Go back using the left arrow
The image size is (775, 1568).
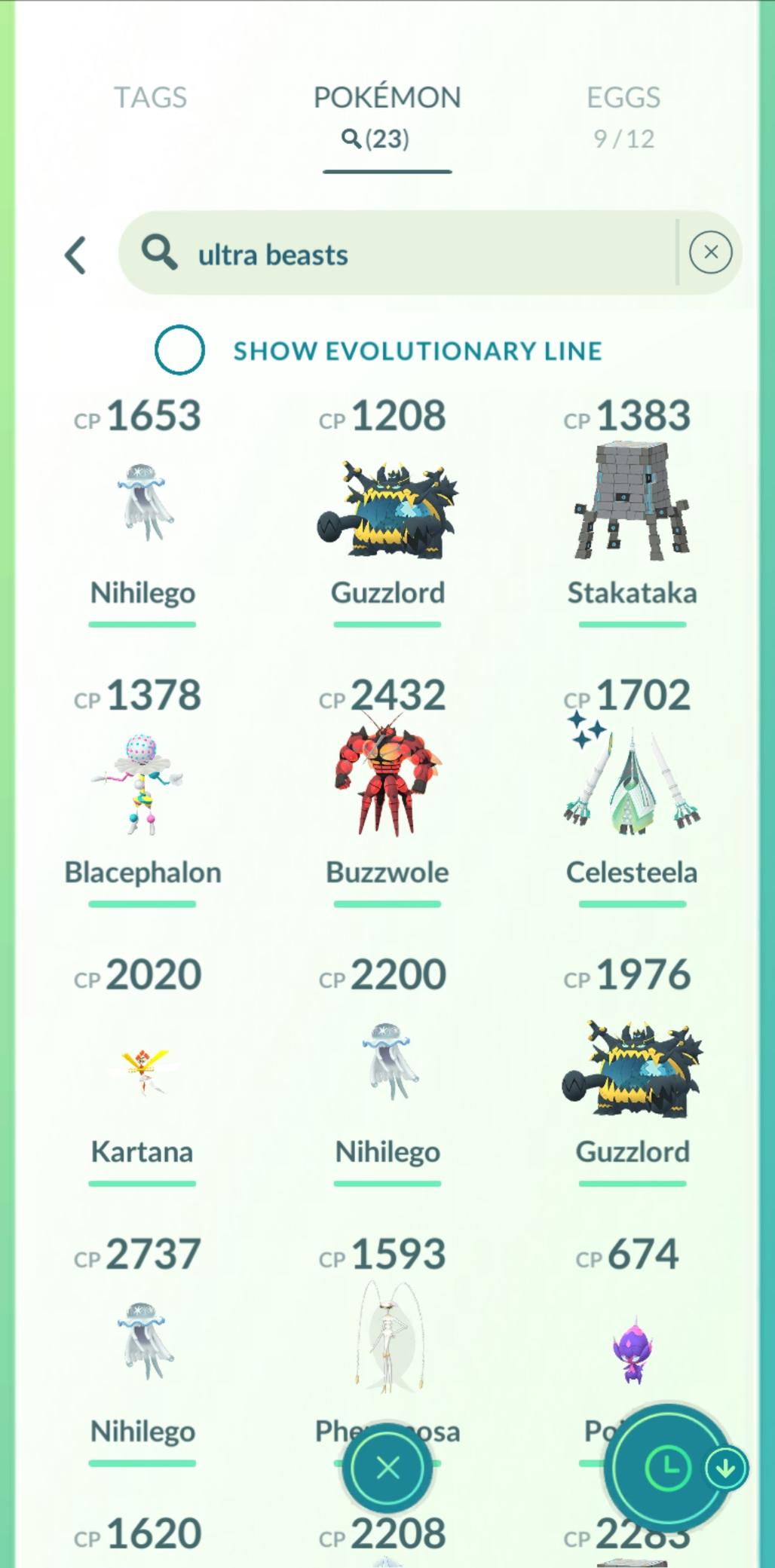(x=75, y=255)
